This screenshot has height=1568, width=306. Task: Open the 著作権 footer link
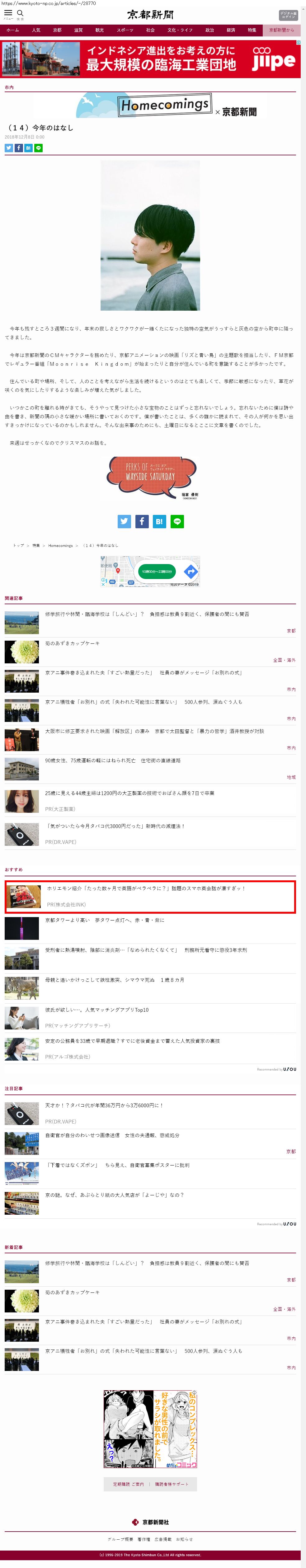[x=144, y=1539]
